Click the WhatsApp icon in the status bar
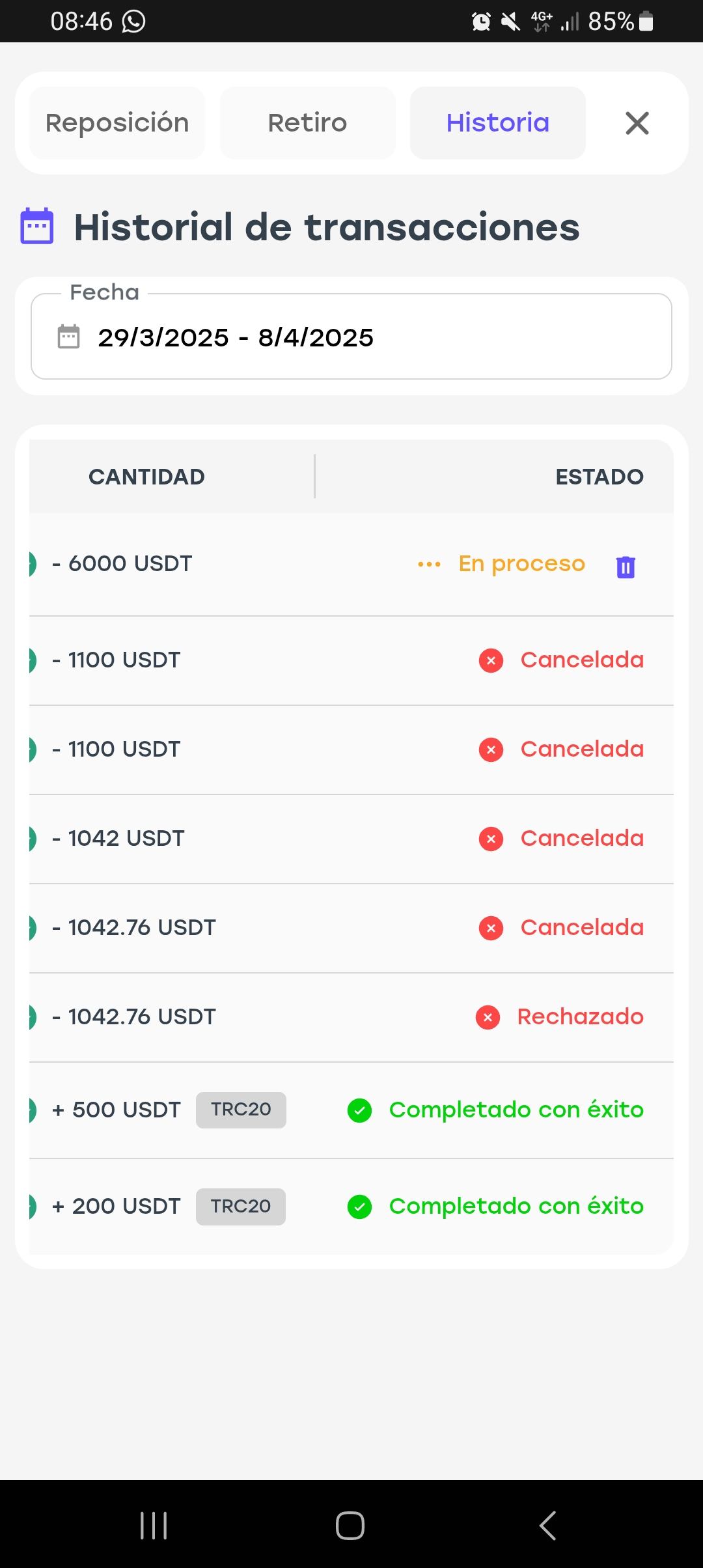 pyautogui.click(x=135, y=21)
